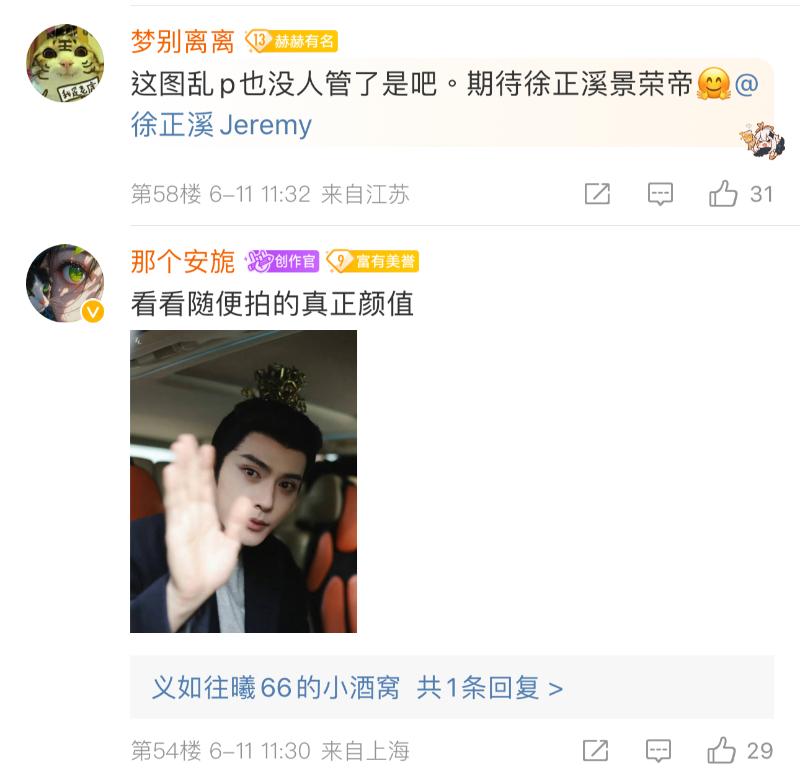Viewport: 800px width, 780px height.
Task: Tap username 那个安旎
Action: click(183, 262)
